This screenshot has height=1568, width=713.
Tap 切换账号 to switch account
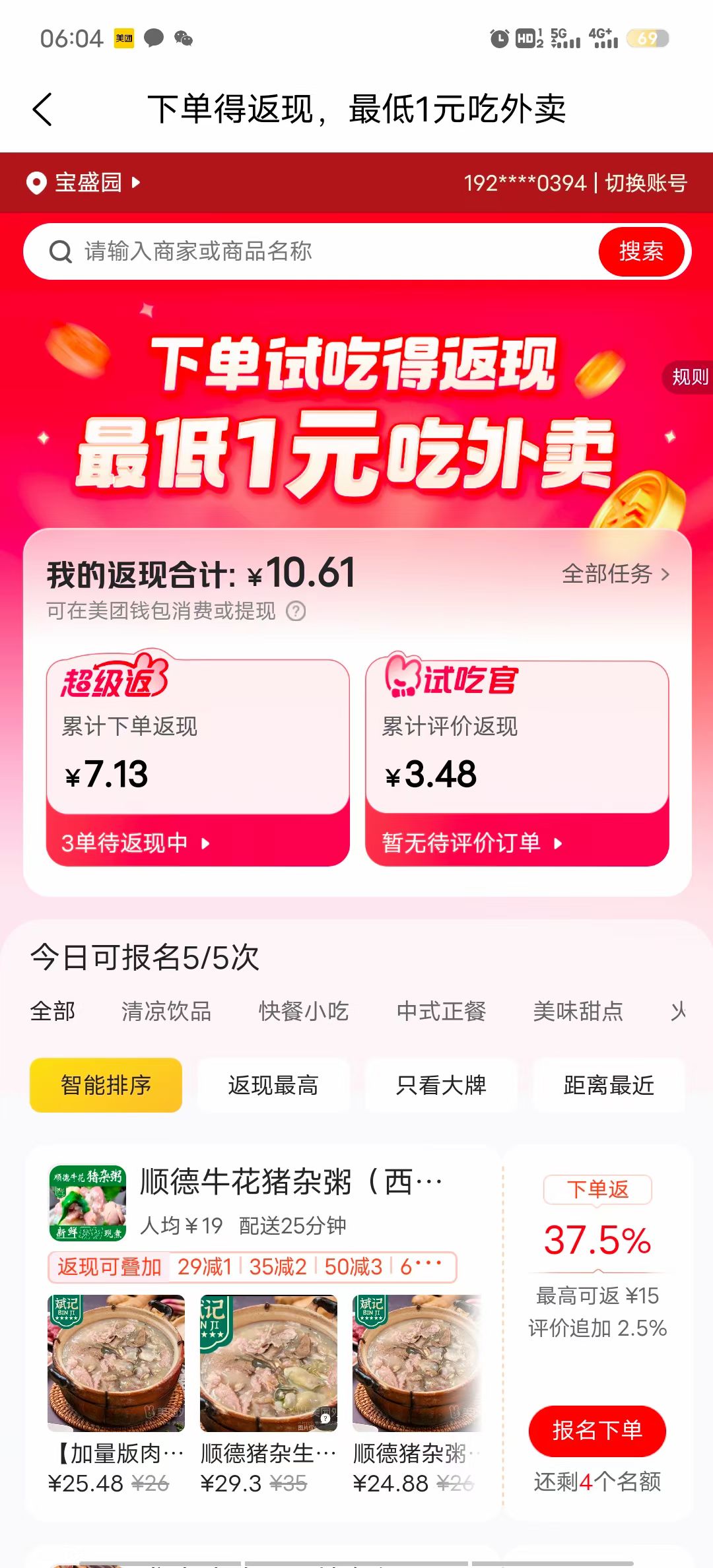pyautogui.click(x=646, y=183)
